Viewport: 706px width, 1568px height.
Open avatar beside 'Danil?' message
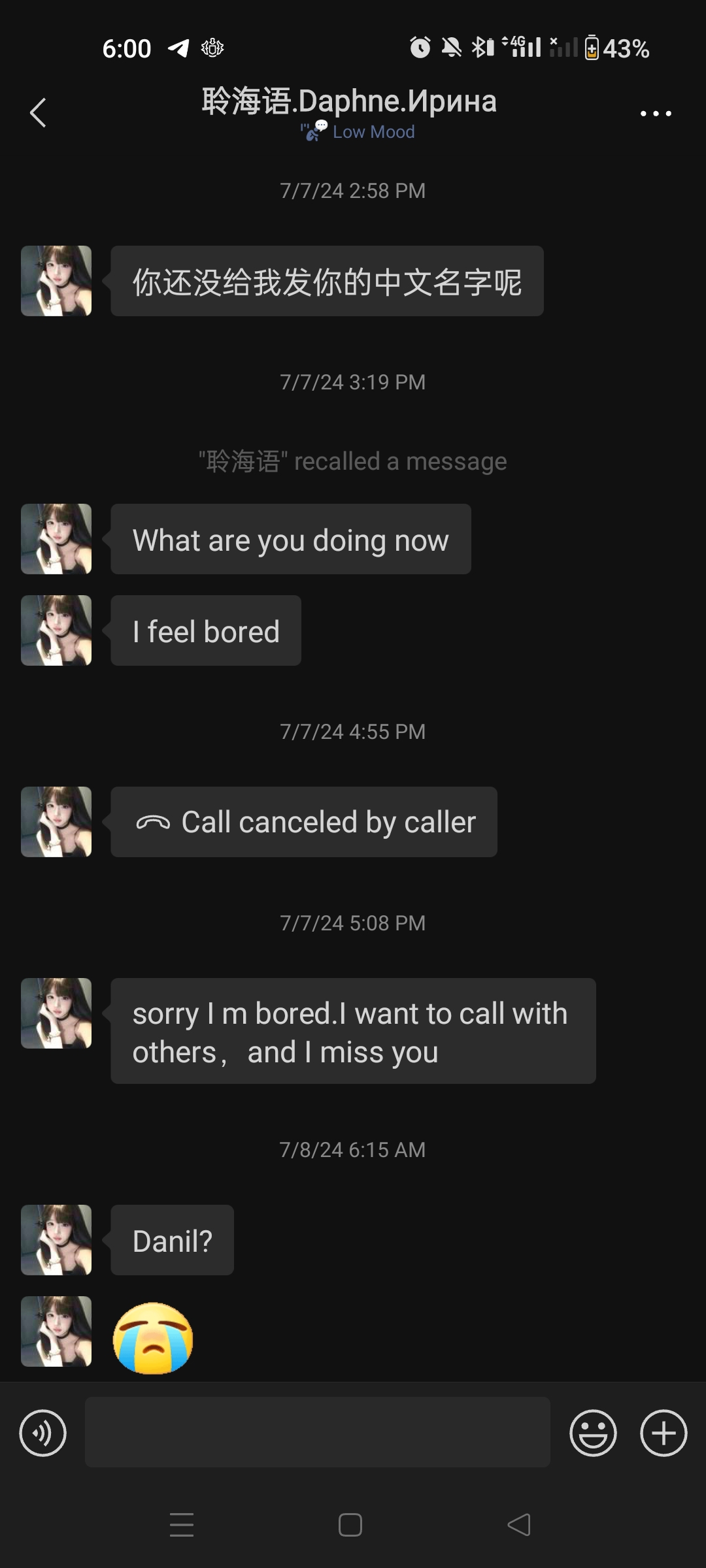tap(56, 1240)
